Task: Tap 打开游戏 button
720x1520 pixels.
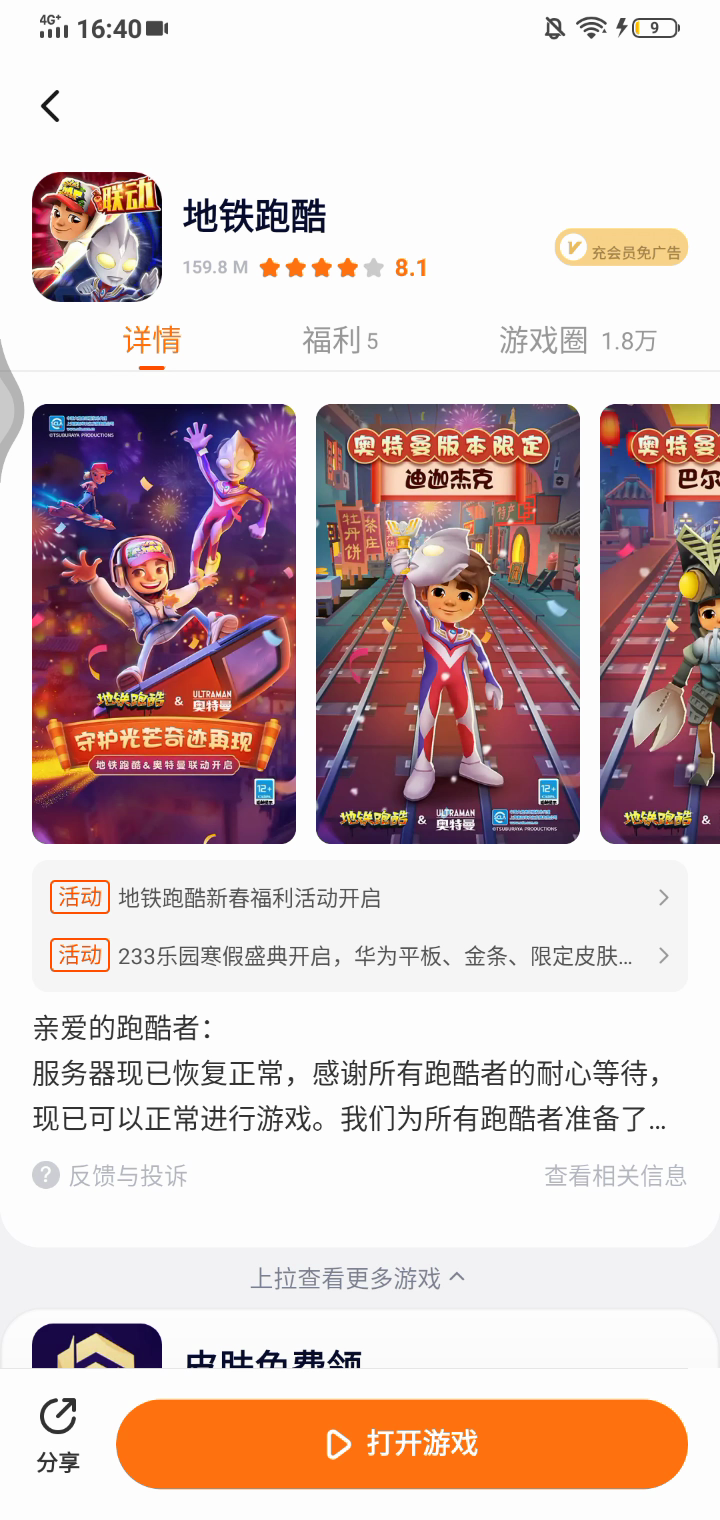Action: [x=402, y=1443]
